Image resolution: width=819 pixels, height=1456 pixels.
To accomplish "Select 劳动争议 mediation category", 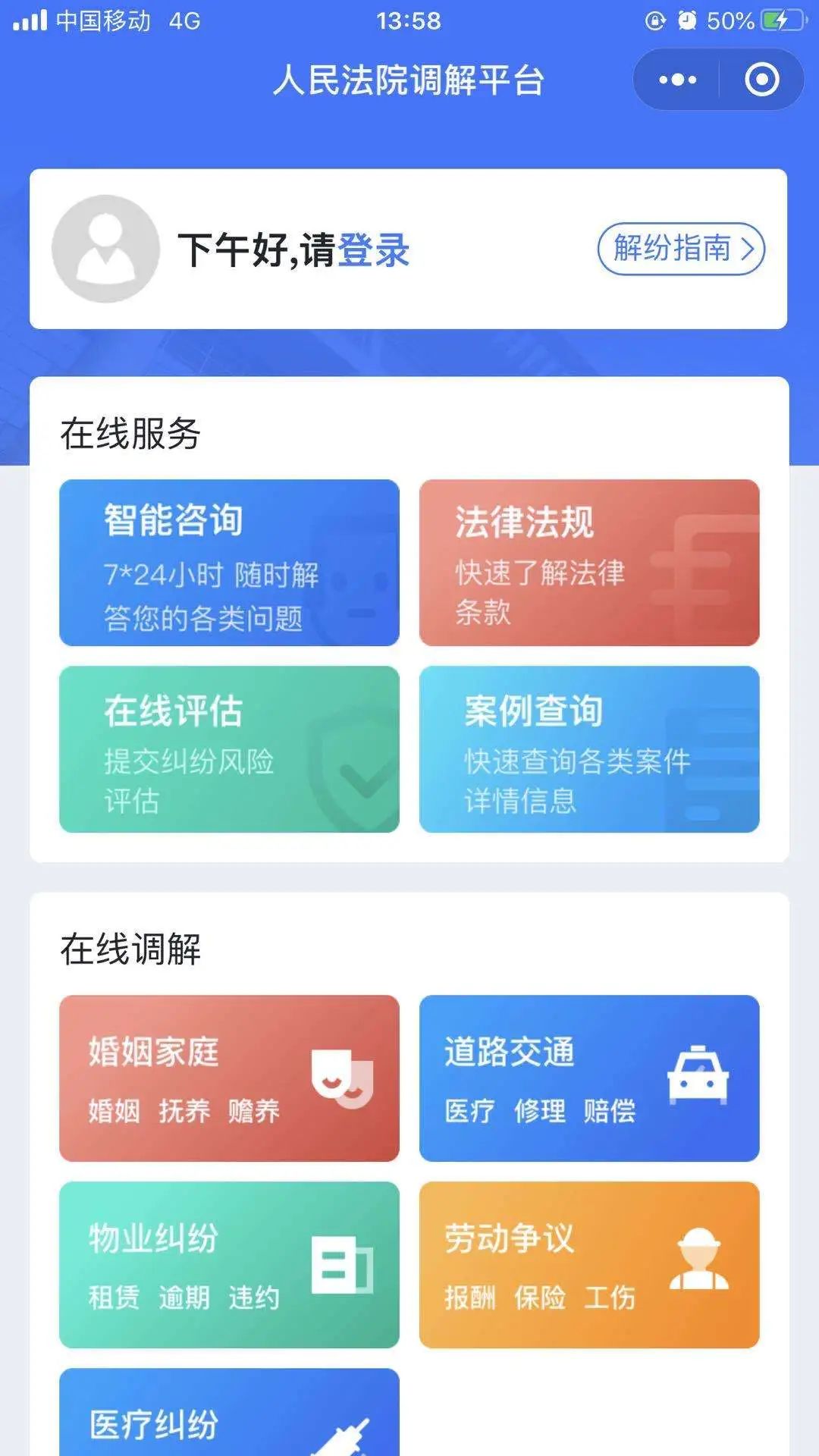I will 589,1265.
